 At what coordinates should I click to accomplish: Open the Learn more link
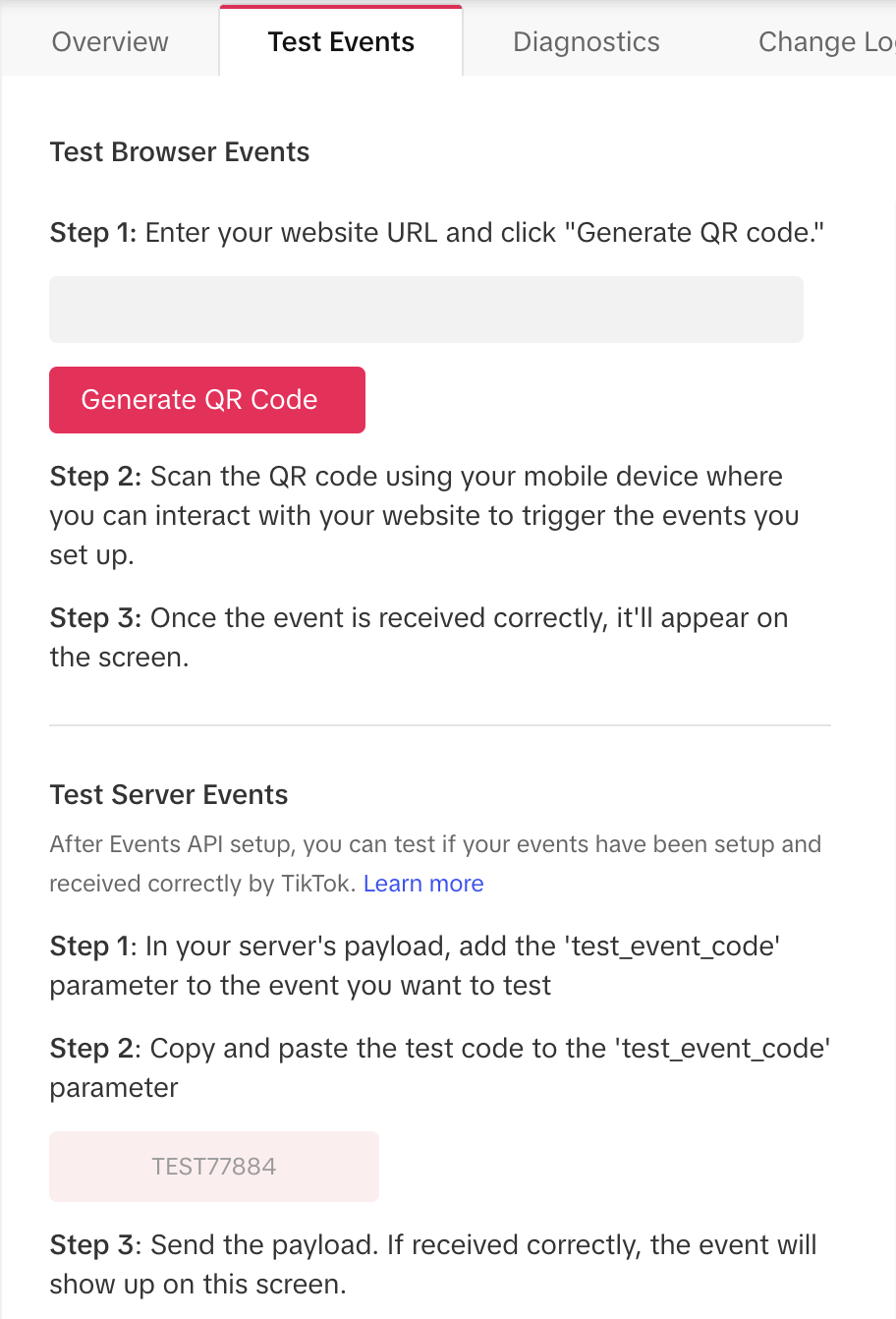click(423, 884)
